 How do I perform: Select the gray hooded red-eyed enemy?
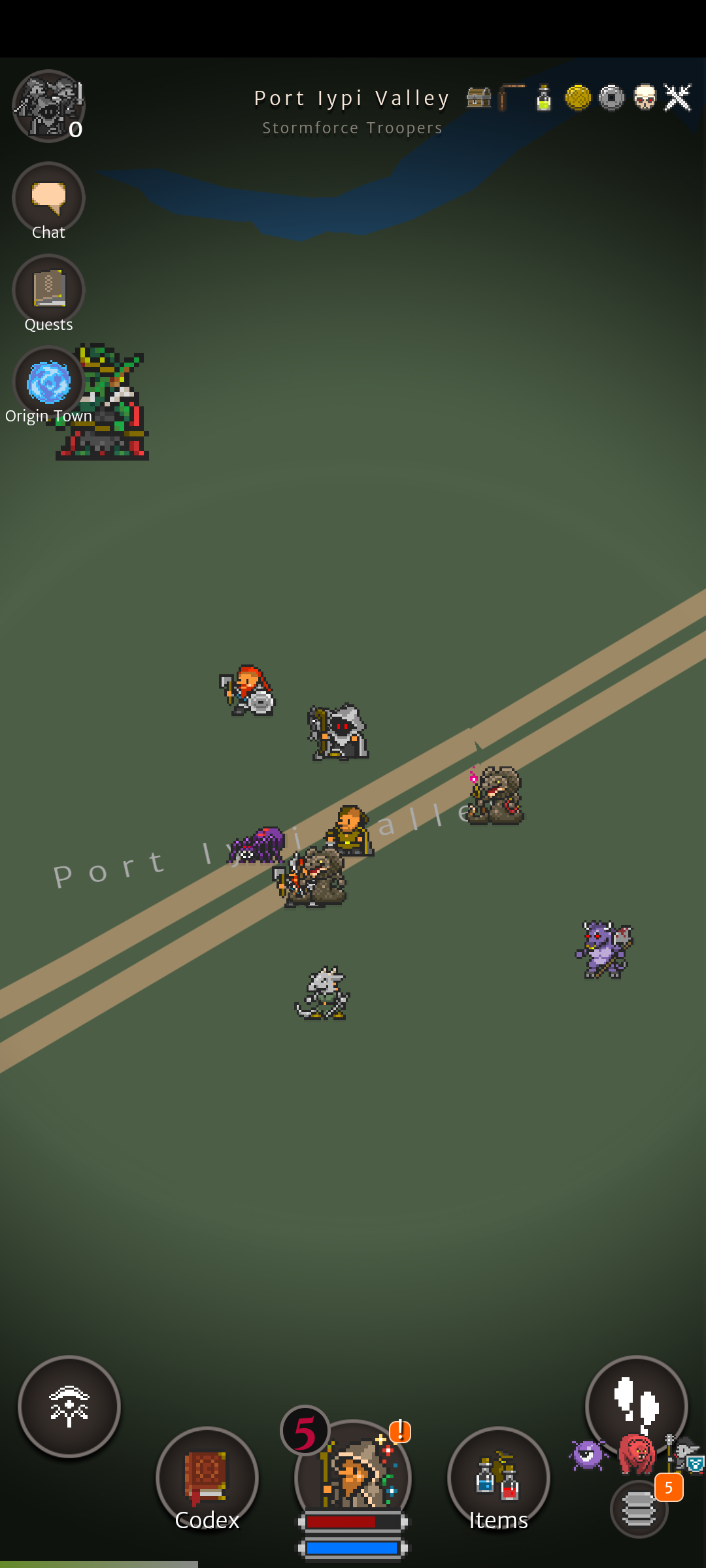pyautogui.click(x=339, y=732)
